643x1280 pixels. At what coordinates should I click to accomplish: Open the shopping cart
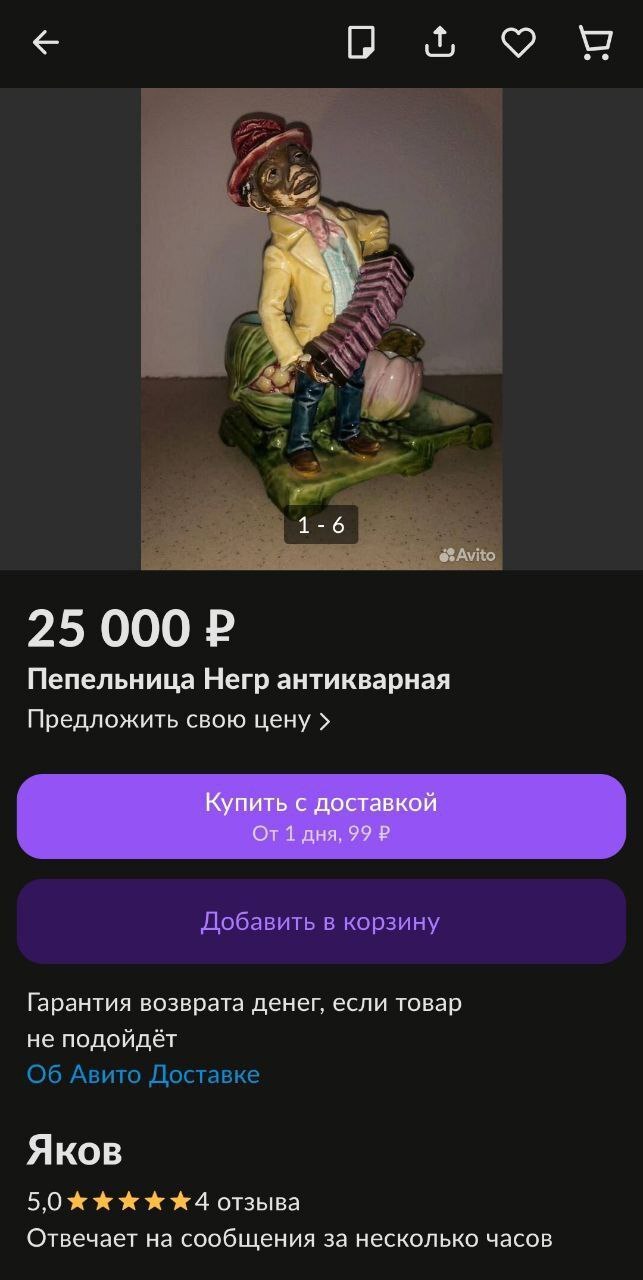pos(596,42)
